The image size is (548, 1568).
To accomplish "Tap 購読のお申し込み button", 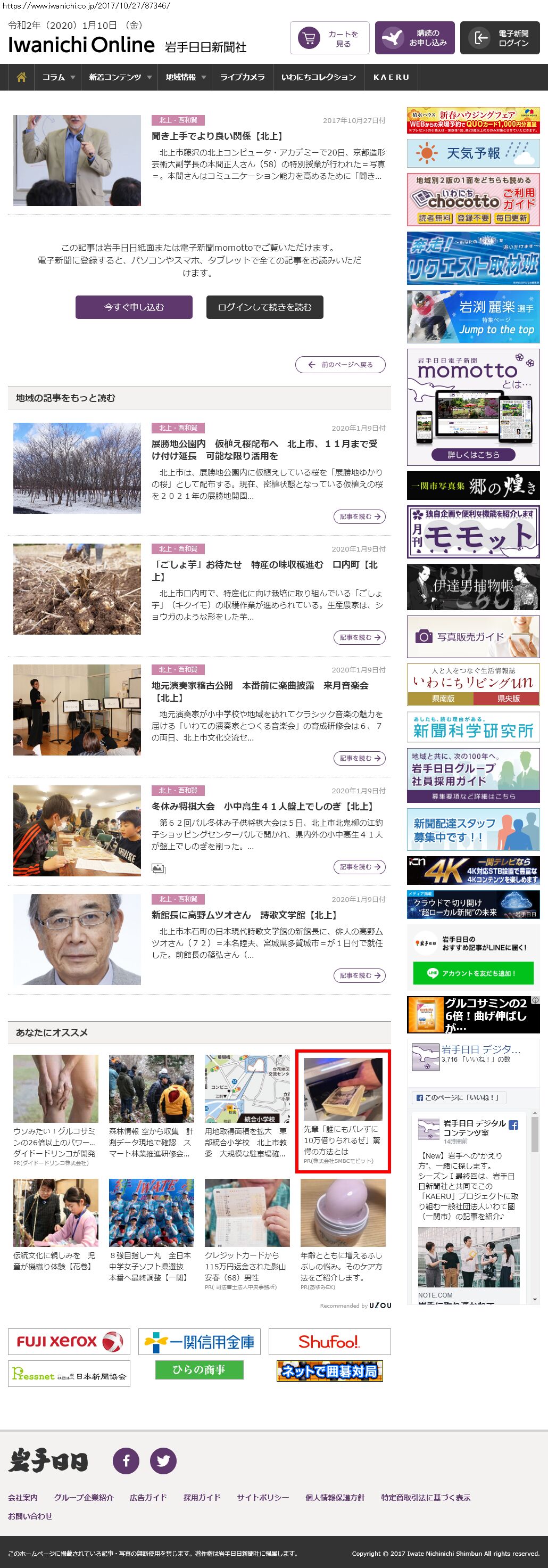I will coord(415,38).
